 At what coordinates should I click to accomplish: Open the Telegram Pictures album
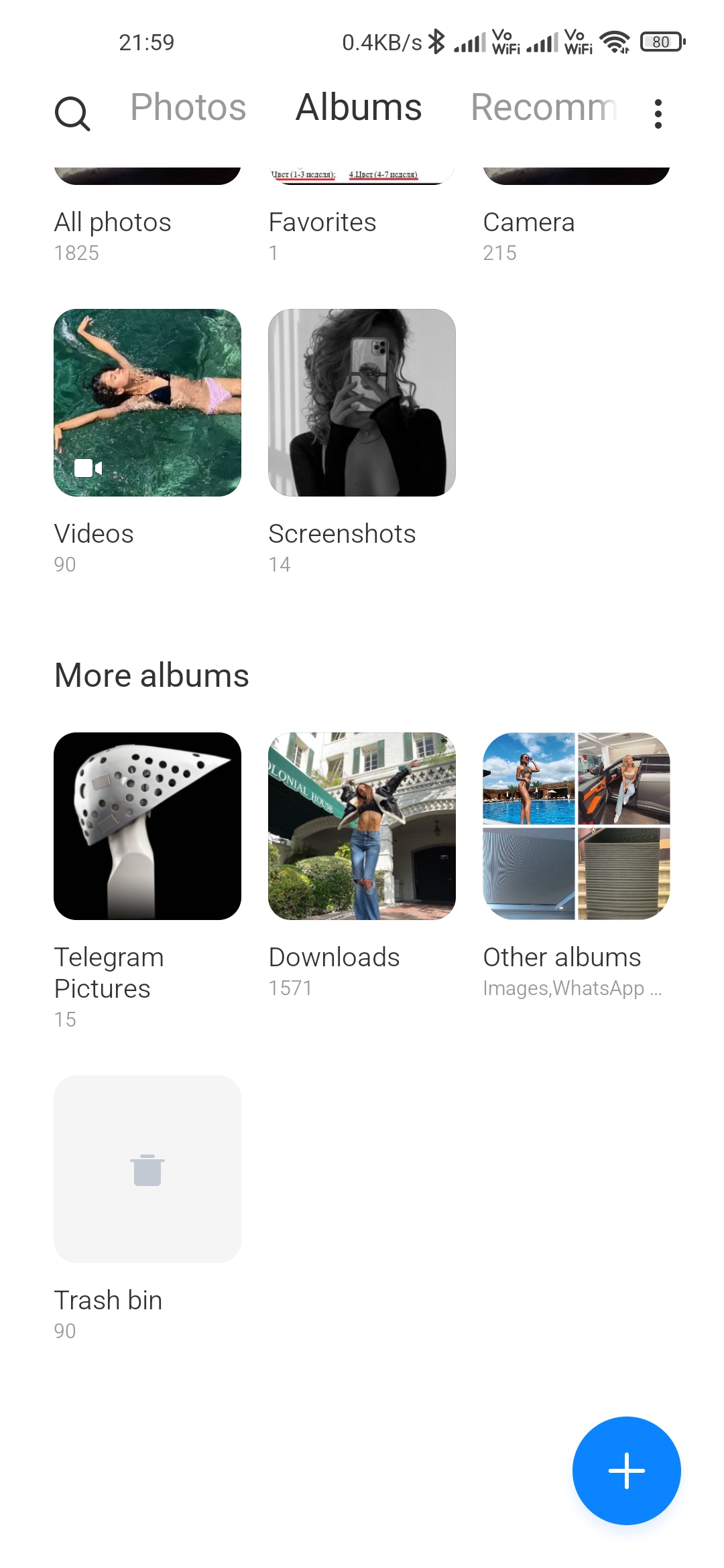click(x=147, y=826)
